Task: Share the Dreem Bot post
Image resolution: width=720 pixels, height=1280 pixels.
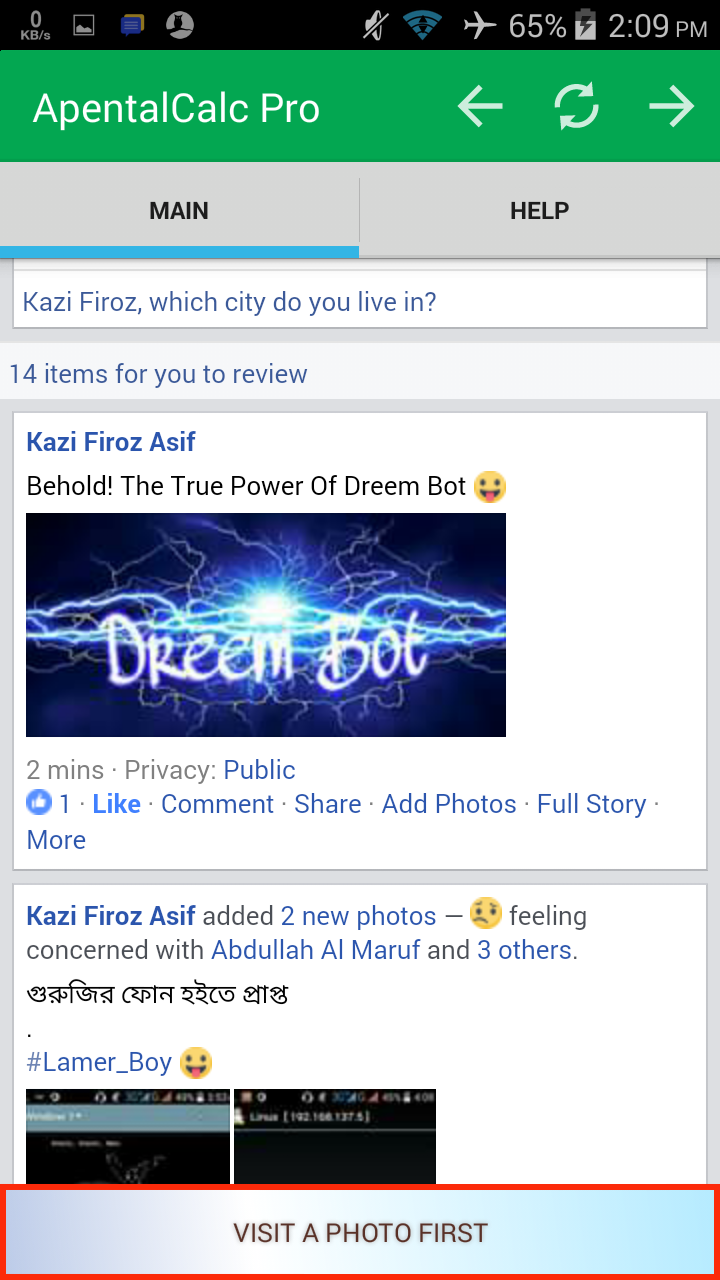Action: coord(327,804)
